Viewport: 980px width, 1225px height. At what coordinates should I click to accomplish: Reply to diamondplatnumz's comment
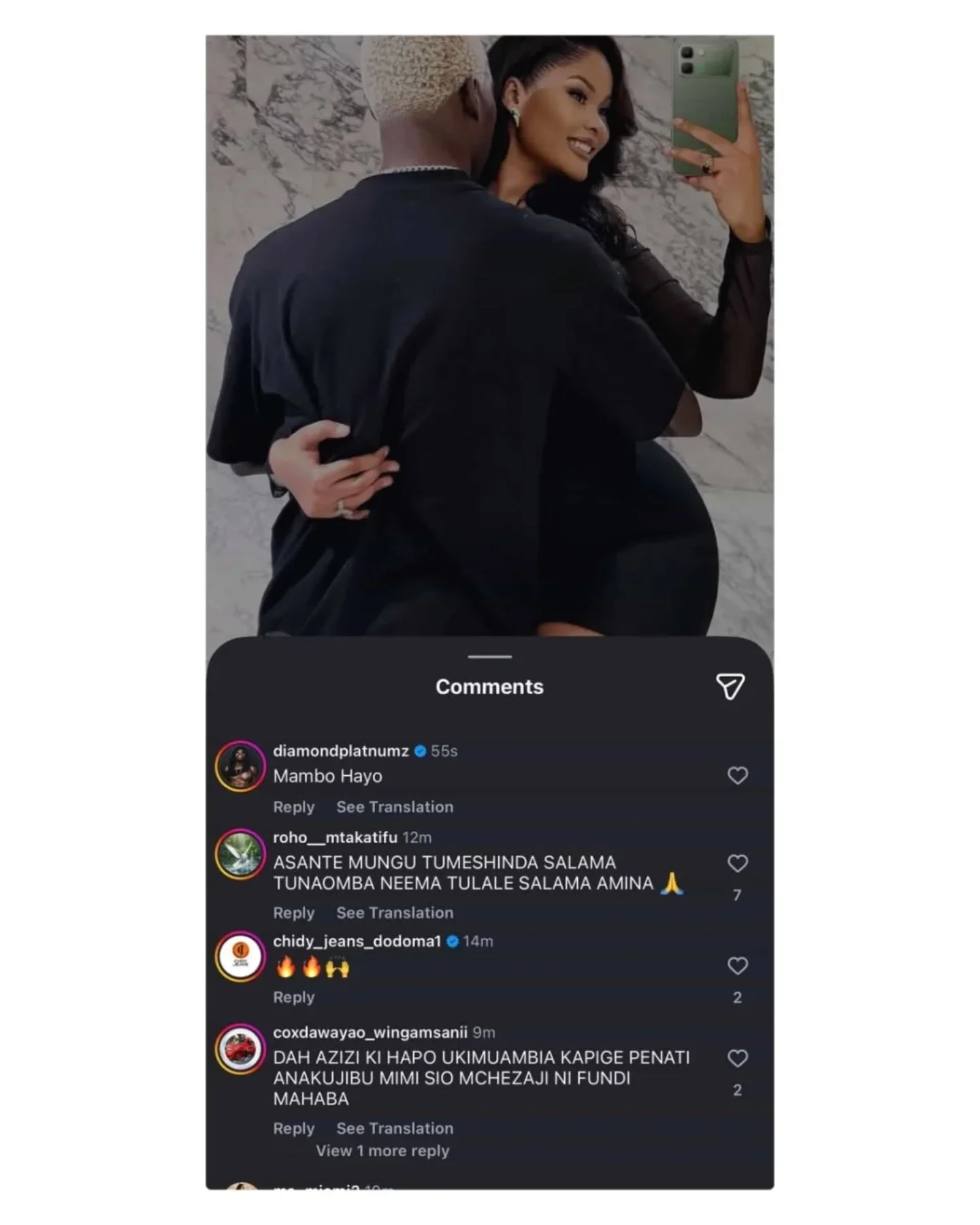(x=293, y=807)
